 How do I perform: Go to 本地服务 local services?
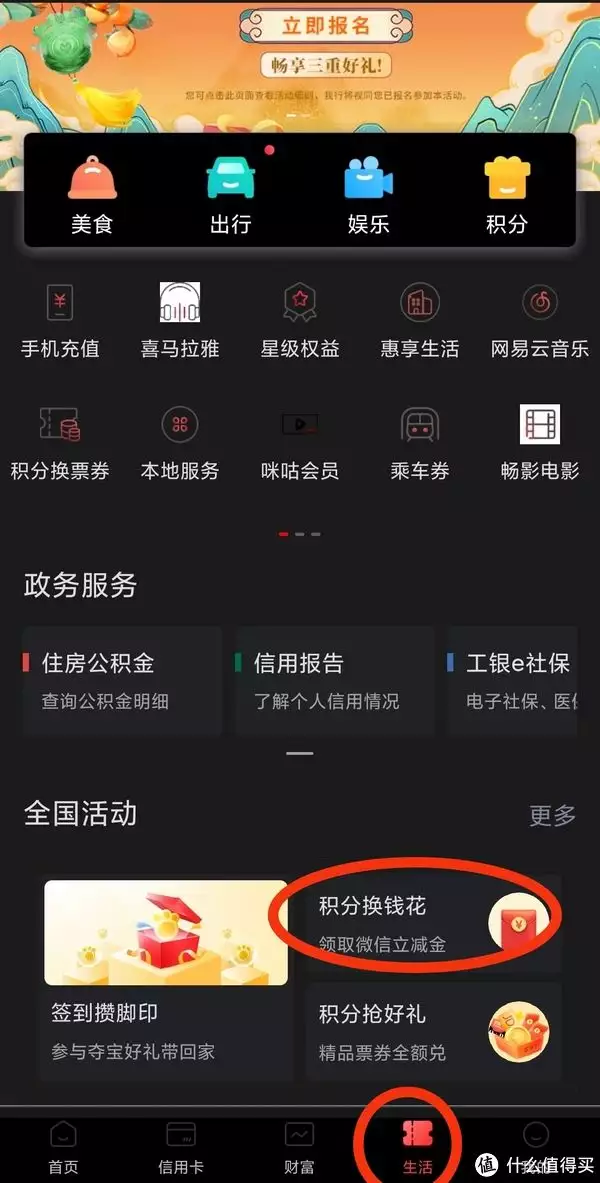(x=180, y=441)
